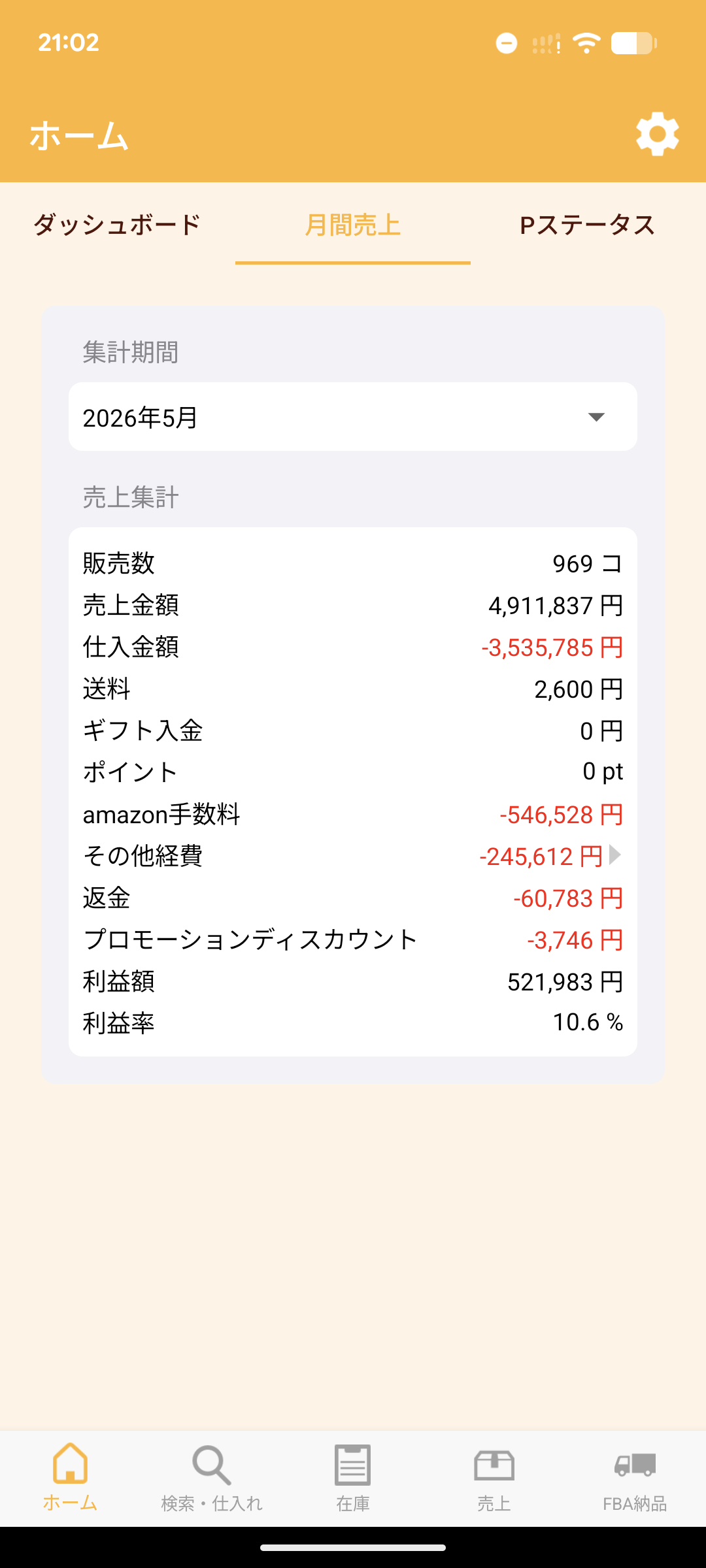Image resolution: width=706 pixels, height=1568 pixels.
Task: Open the 売上 bottom tab
Action: pos(494,1478)
